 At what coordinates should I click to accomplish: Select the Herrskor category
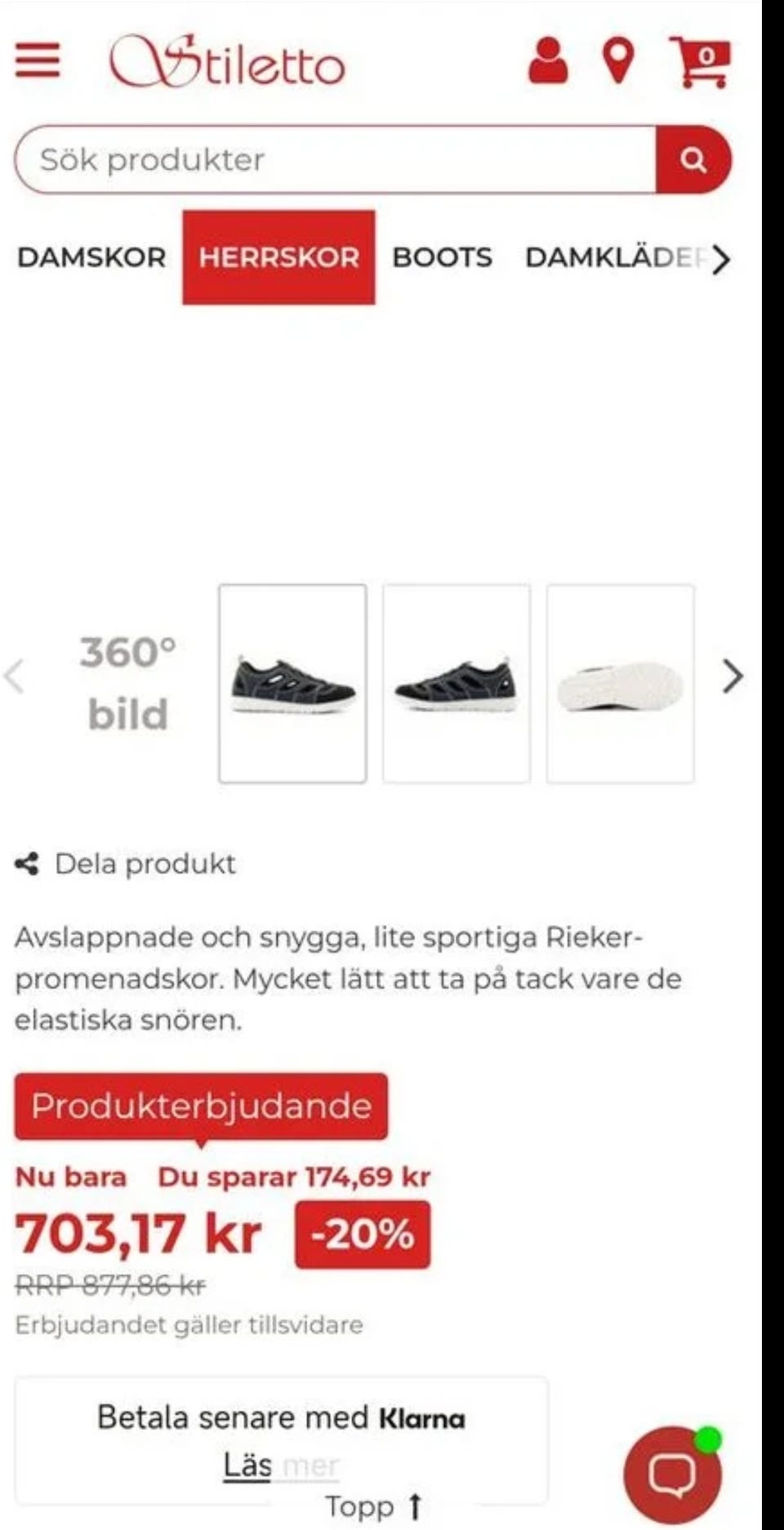(278, 257)
